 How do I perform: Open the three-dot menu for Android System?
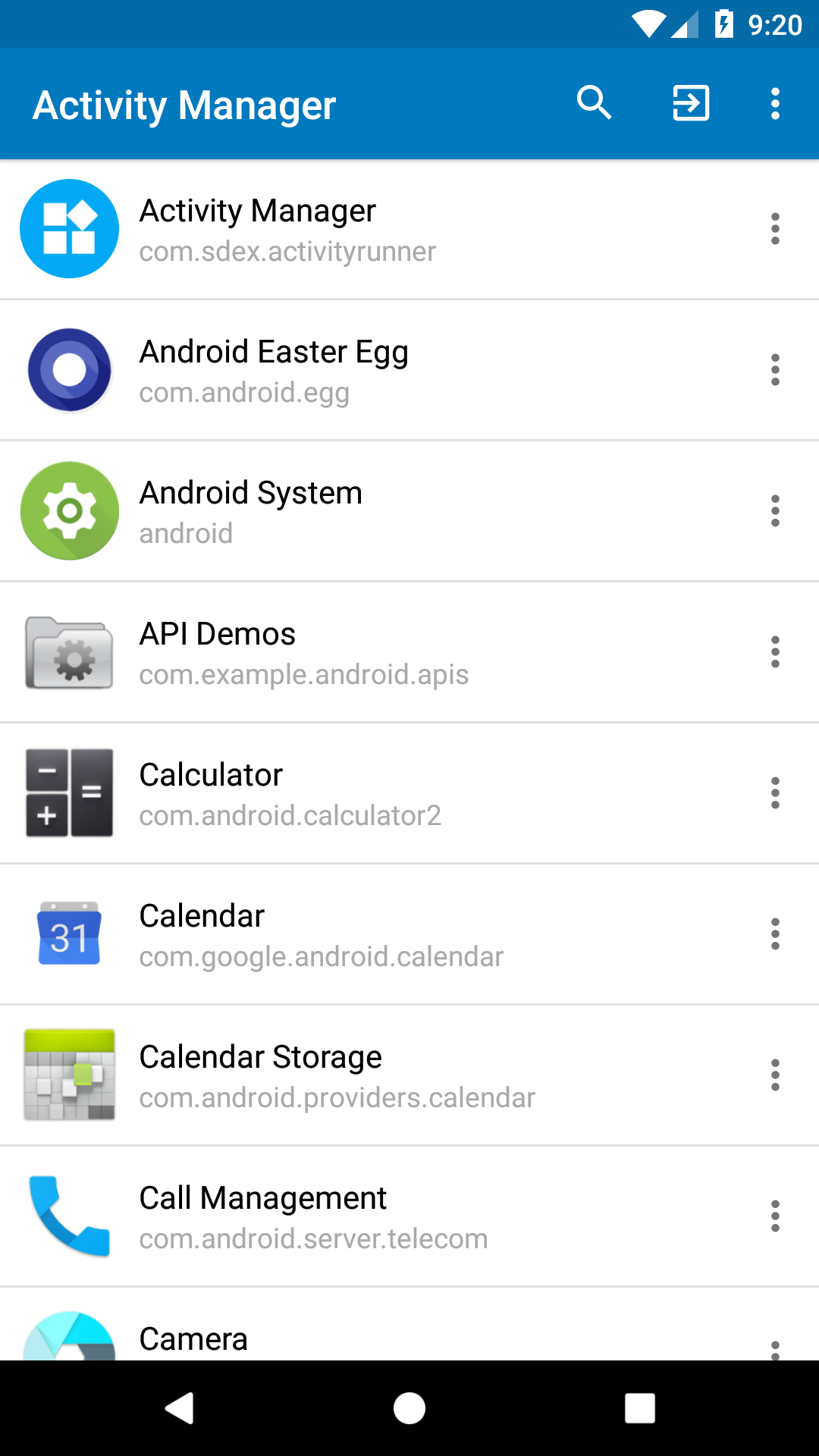point(775,511)
